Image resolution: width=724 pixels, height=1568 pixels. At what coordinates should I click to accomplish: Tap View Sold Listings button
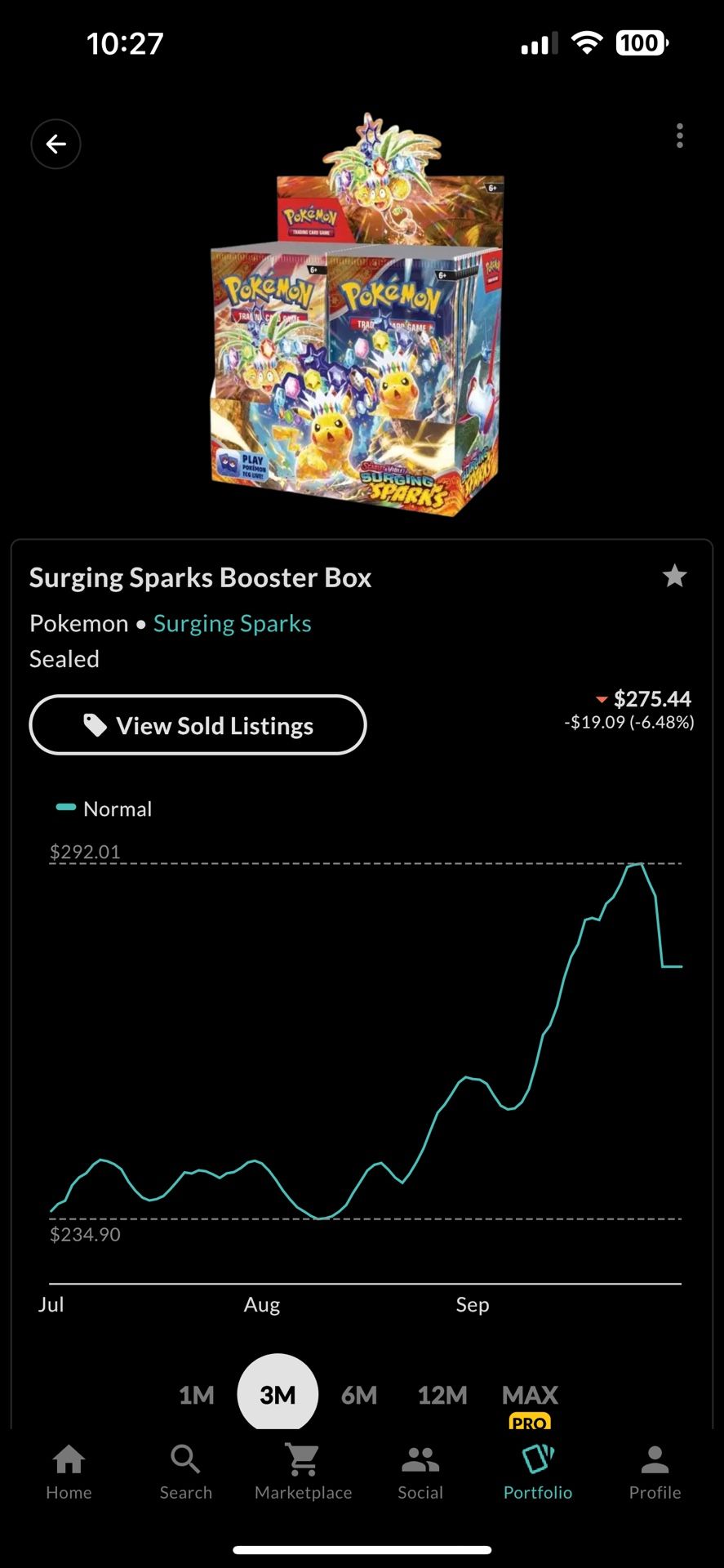click(x=198, y=725)
